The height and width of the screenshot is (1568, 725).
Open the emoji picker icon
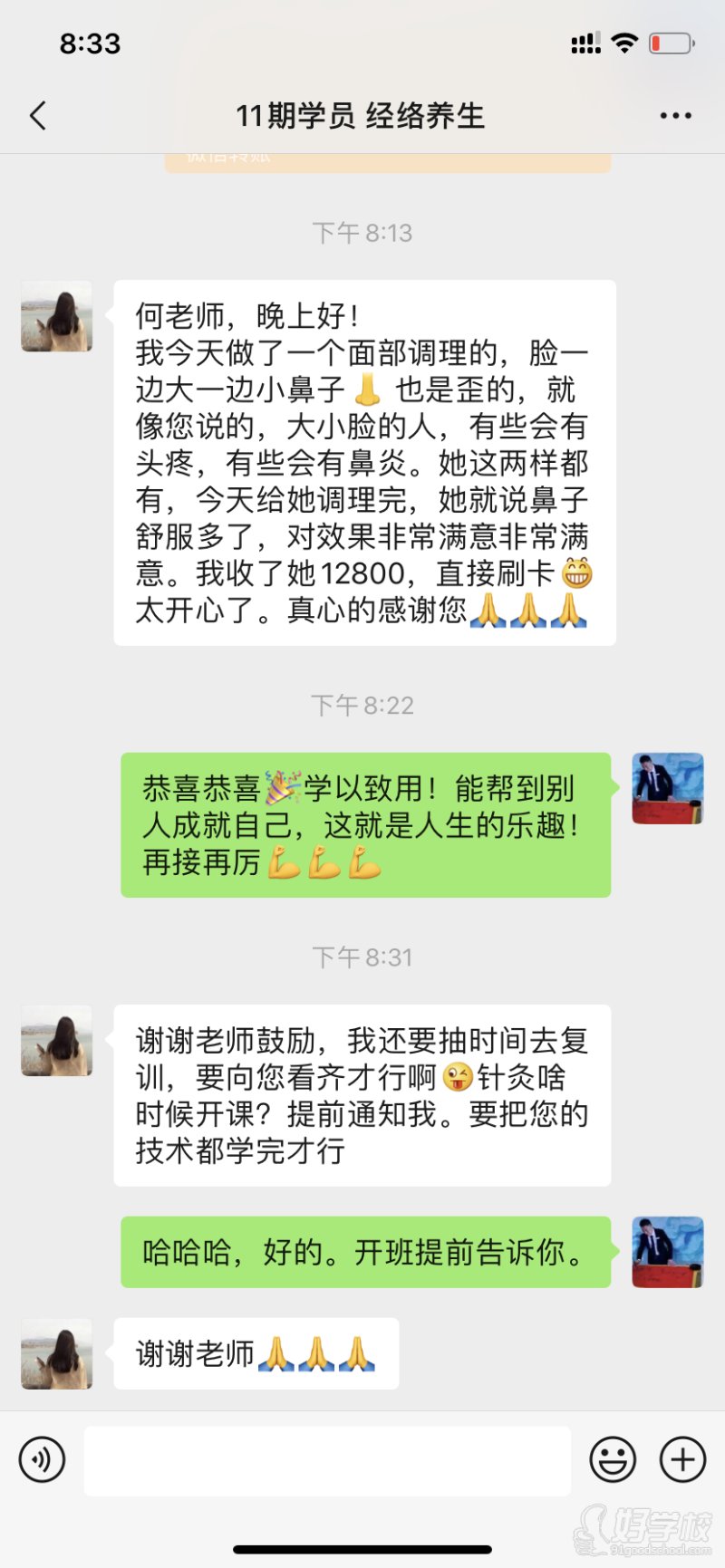(612, 1459)
